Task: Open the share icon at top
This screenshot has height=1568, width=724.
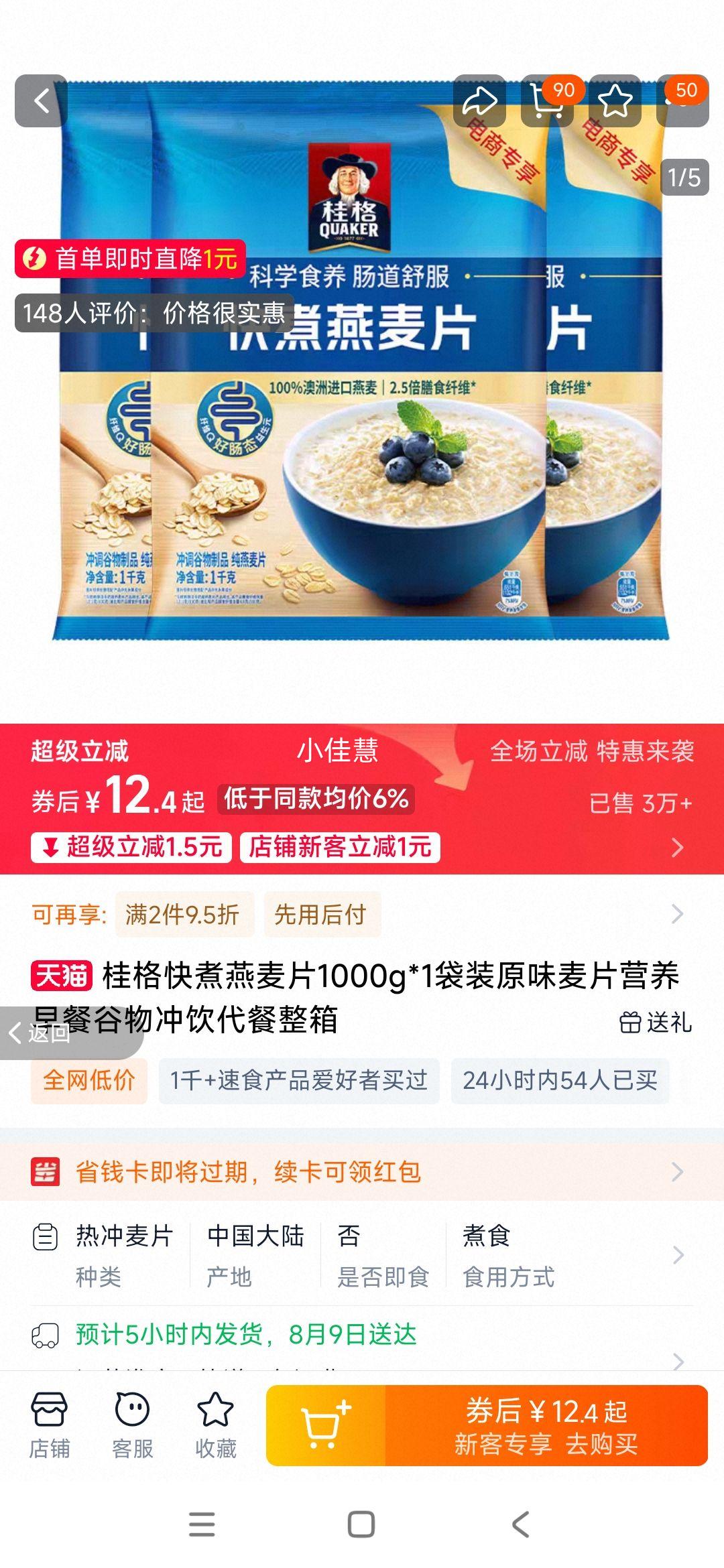Action: [x=480, y=102]
